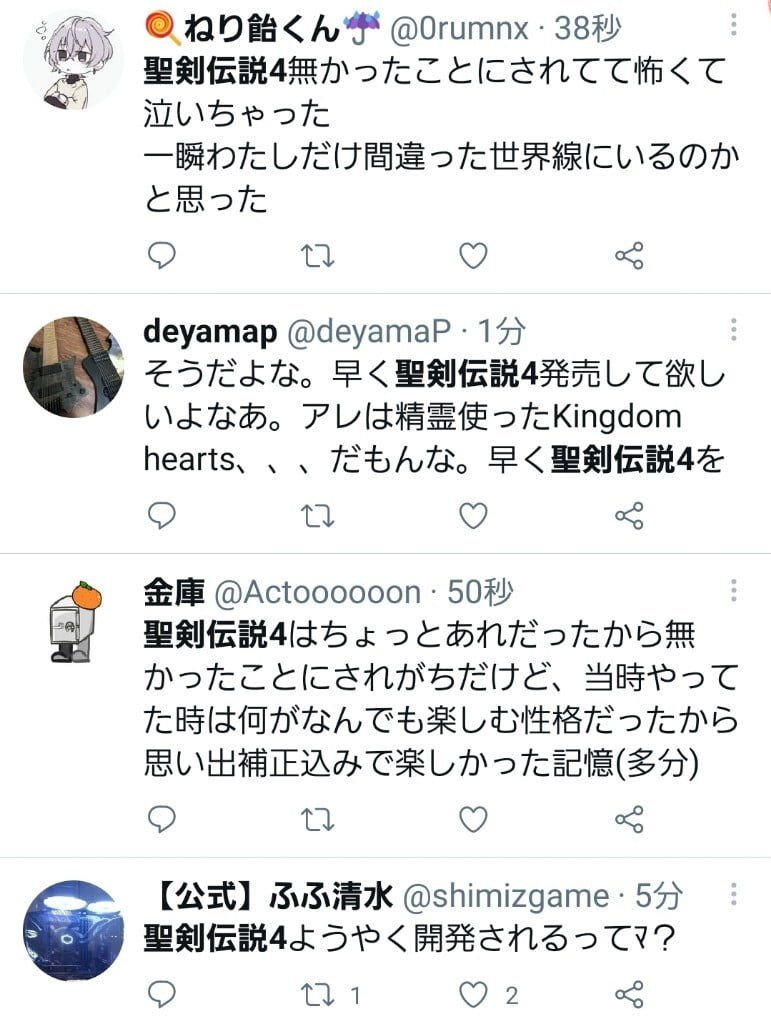Open overflow menu on deyamap's tweet

[x=734, y=330]
